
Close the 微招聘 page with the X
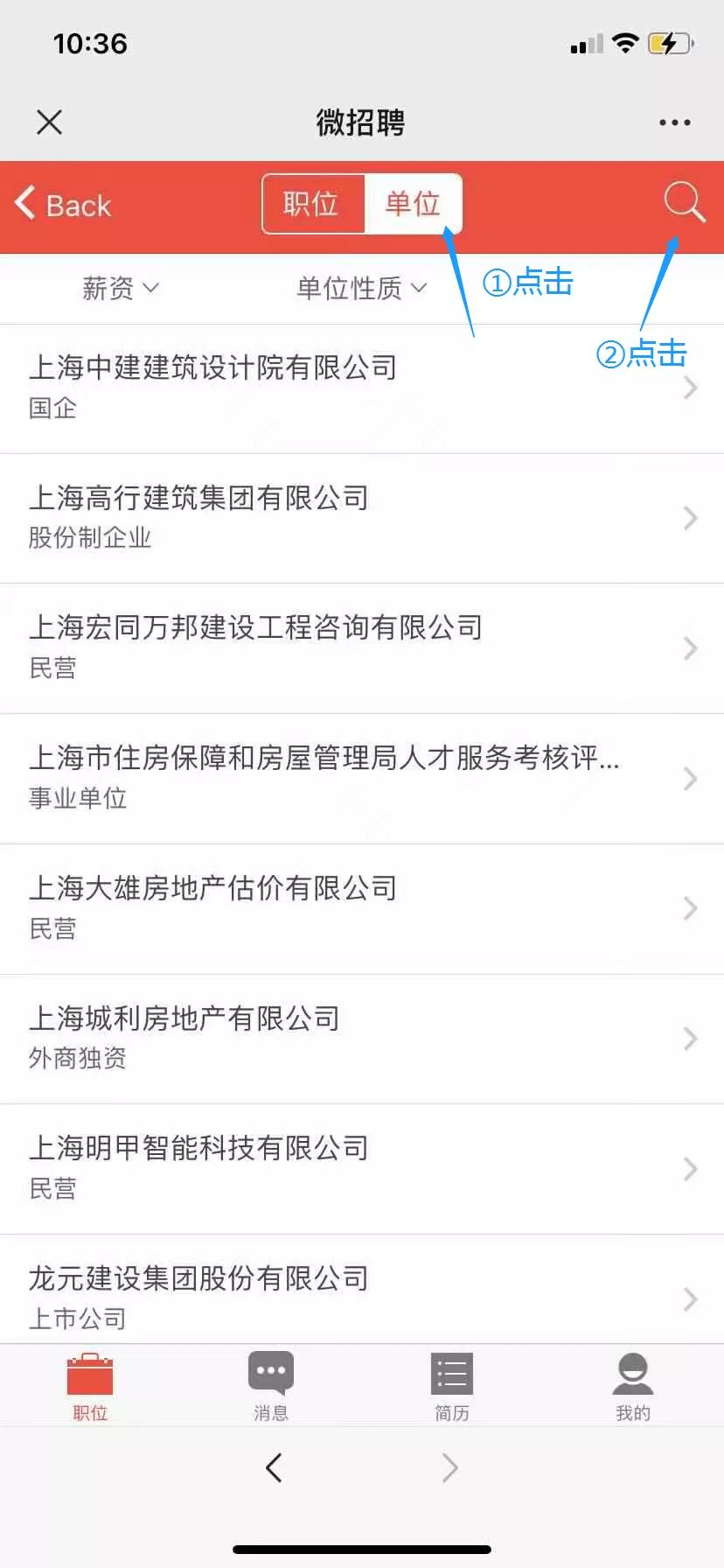[x=49, y=122]
